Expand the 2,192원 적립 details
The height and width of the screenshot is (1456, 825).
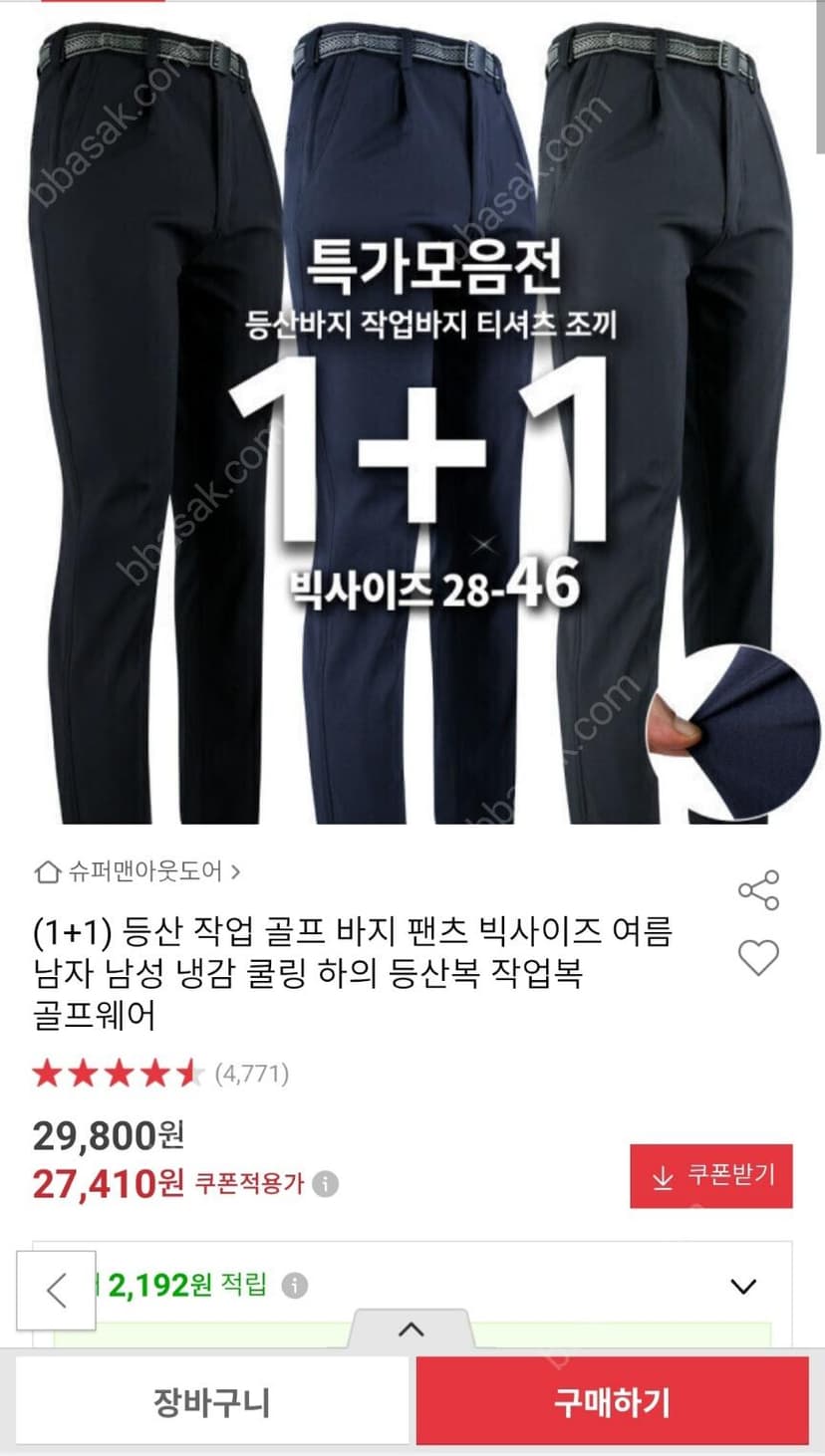point(743,1286)
